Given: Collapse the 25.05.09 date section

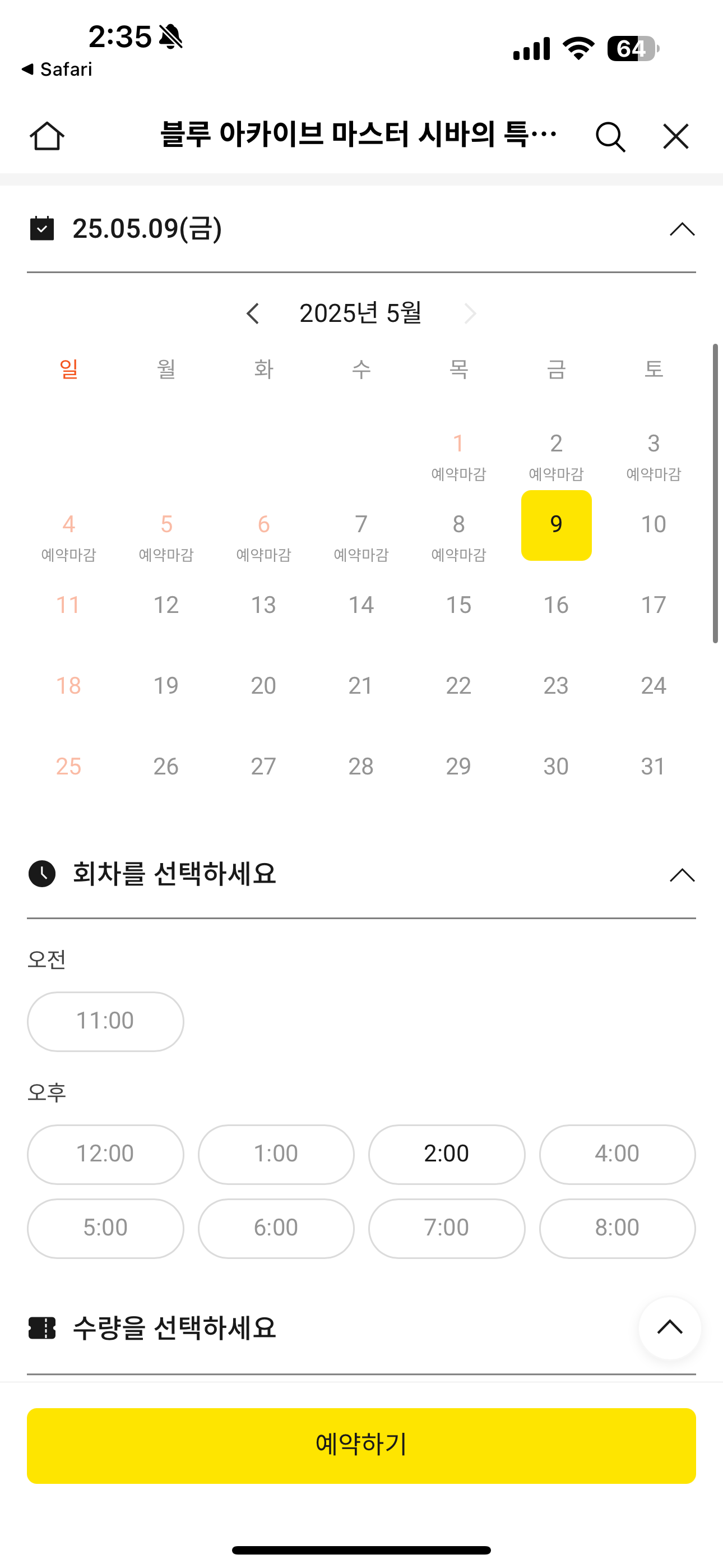Looking at the screenshot, I should coord(682,229).
